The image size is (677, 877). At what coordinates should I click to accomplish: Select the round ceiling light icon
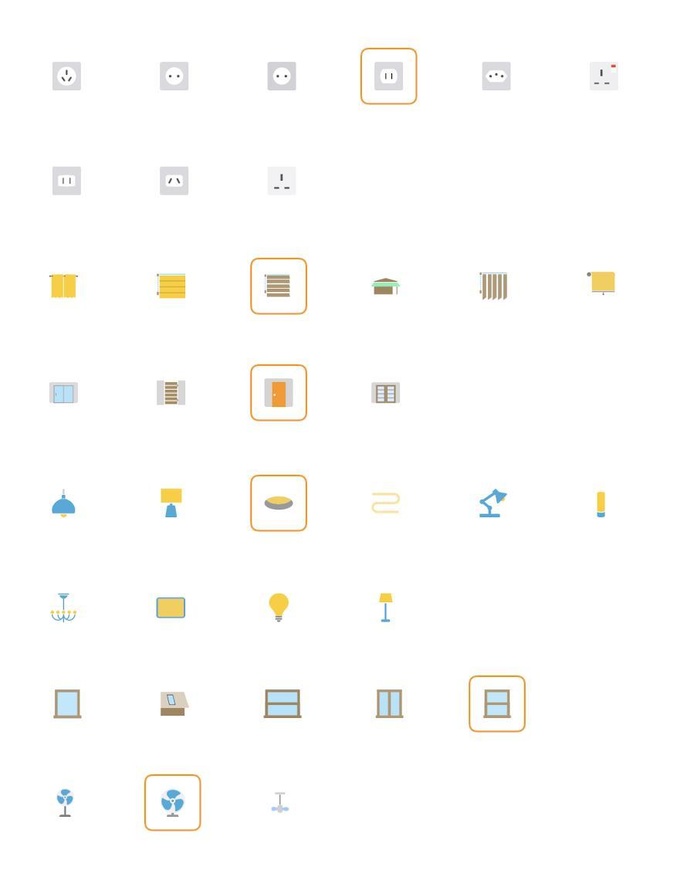pyautogui.click(x=278, y=503)
